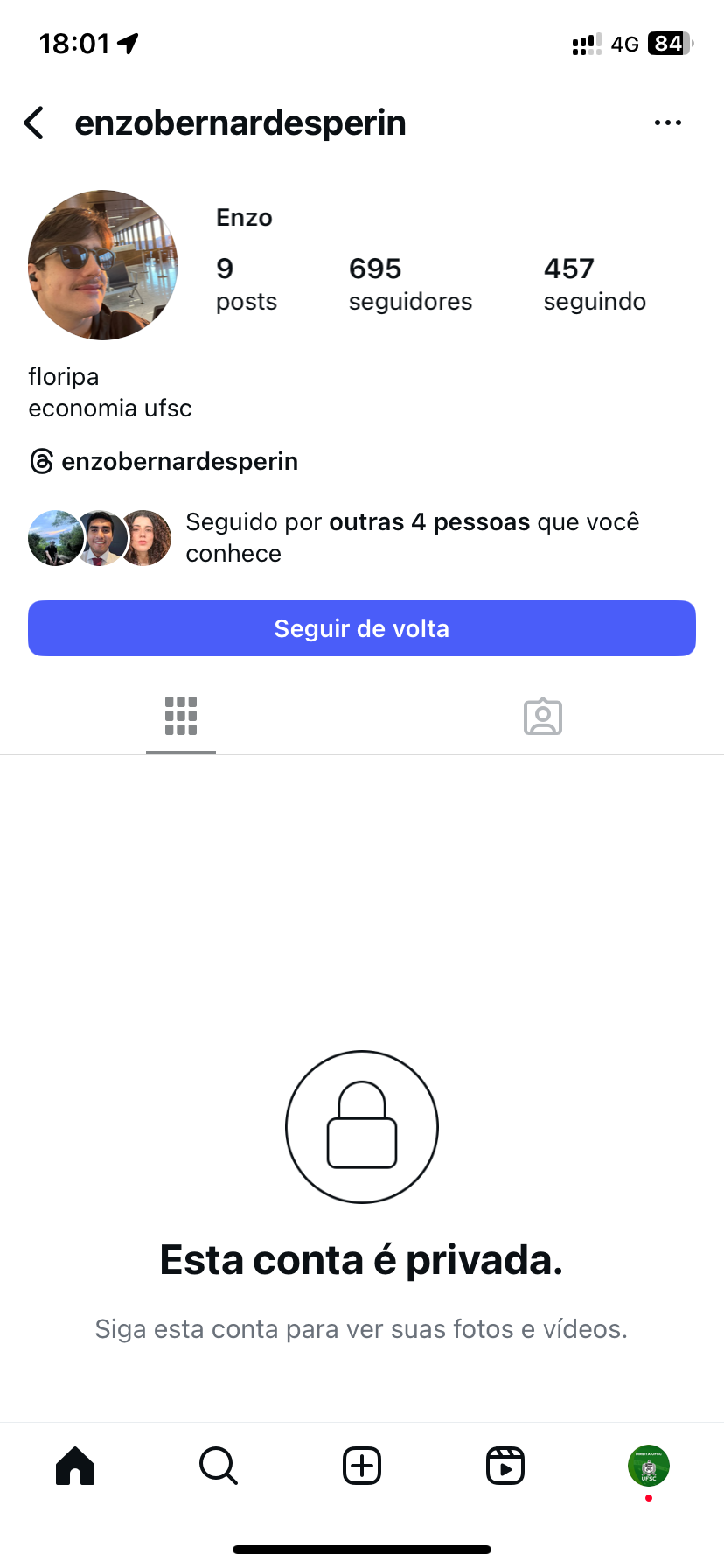724x1568 pixels.
Task: Switch to the posts grid tab
Action: (x=181, y=717)
